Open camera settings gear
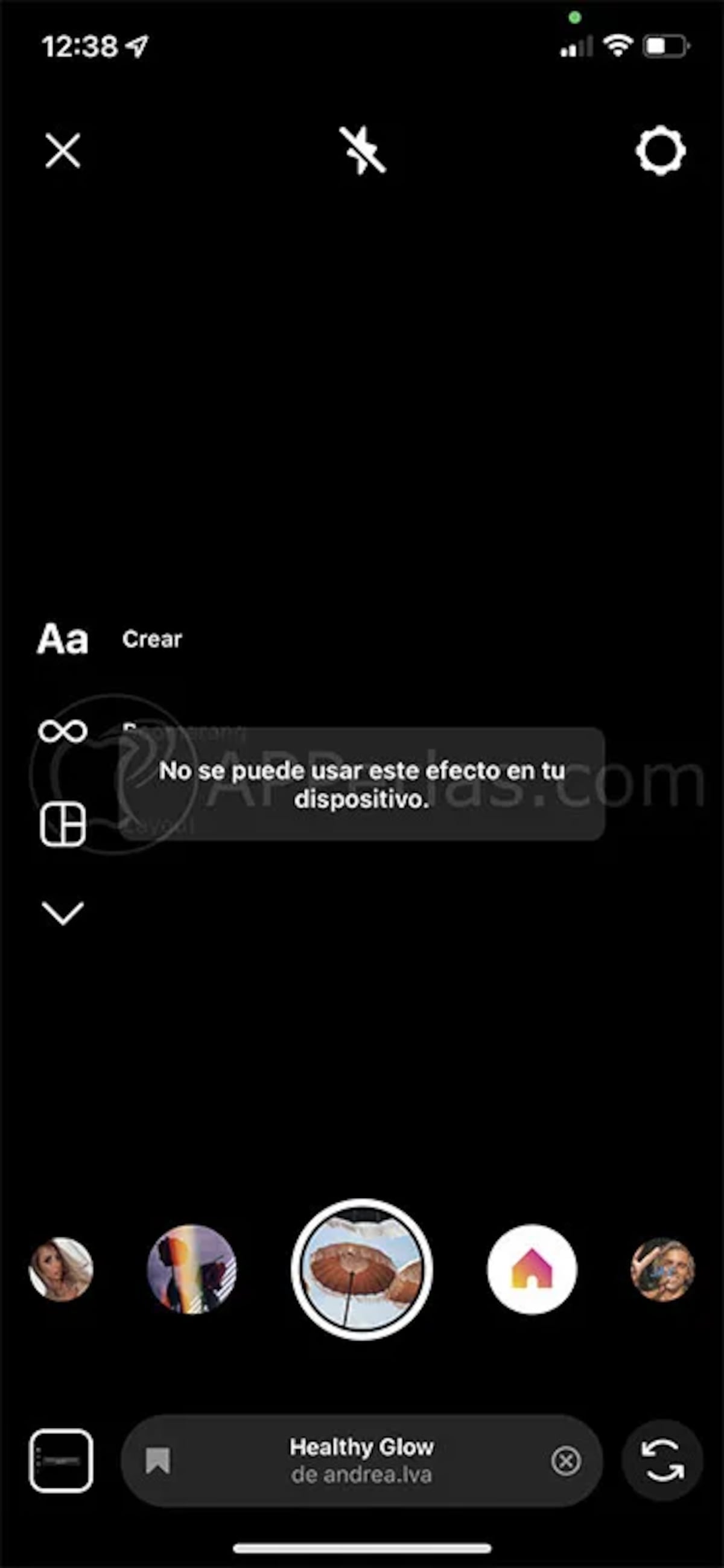724x1568 pixels. pos(660,150)
